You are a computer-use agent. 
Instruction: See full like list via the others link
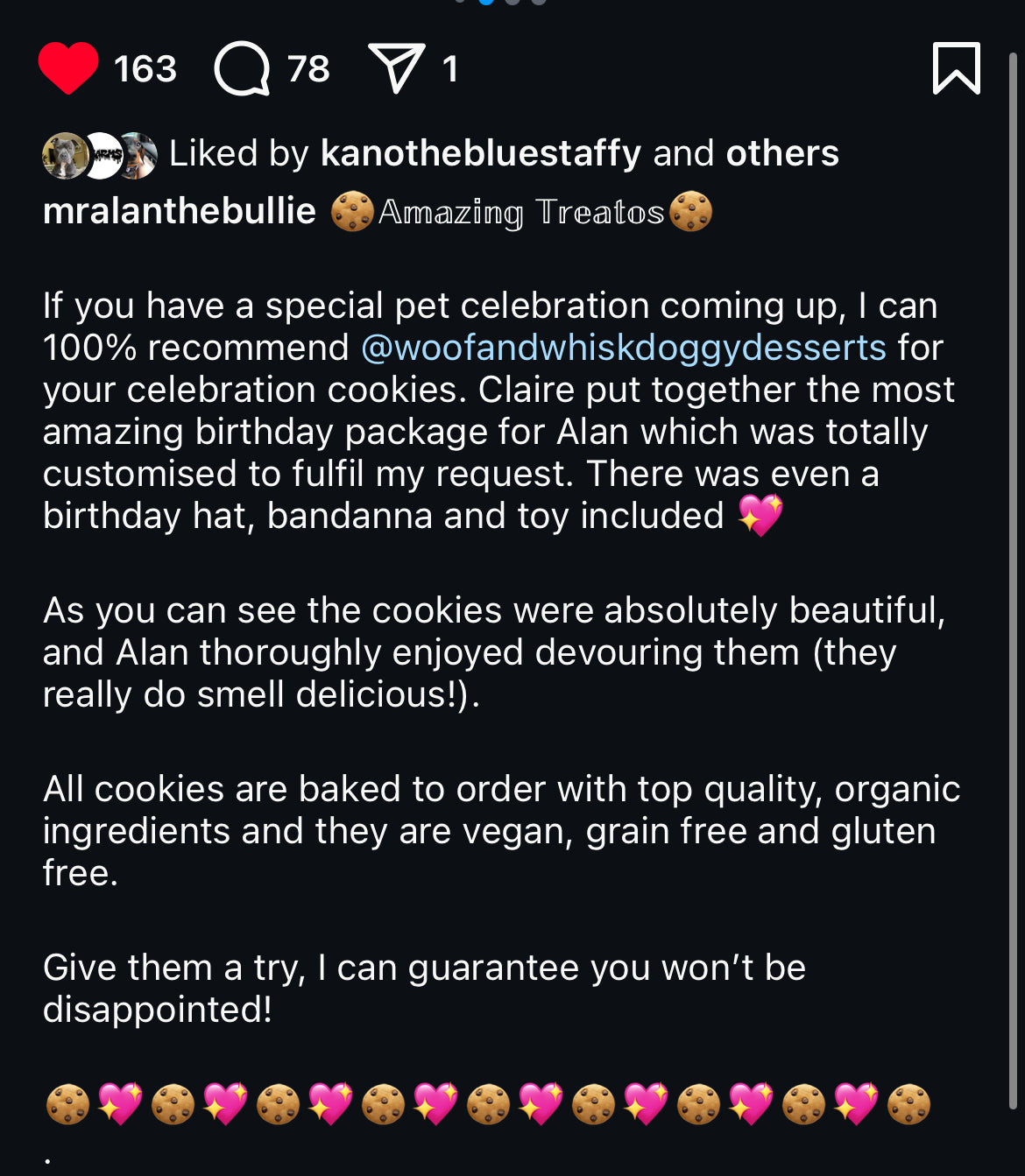pos(781,153)
